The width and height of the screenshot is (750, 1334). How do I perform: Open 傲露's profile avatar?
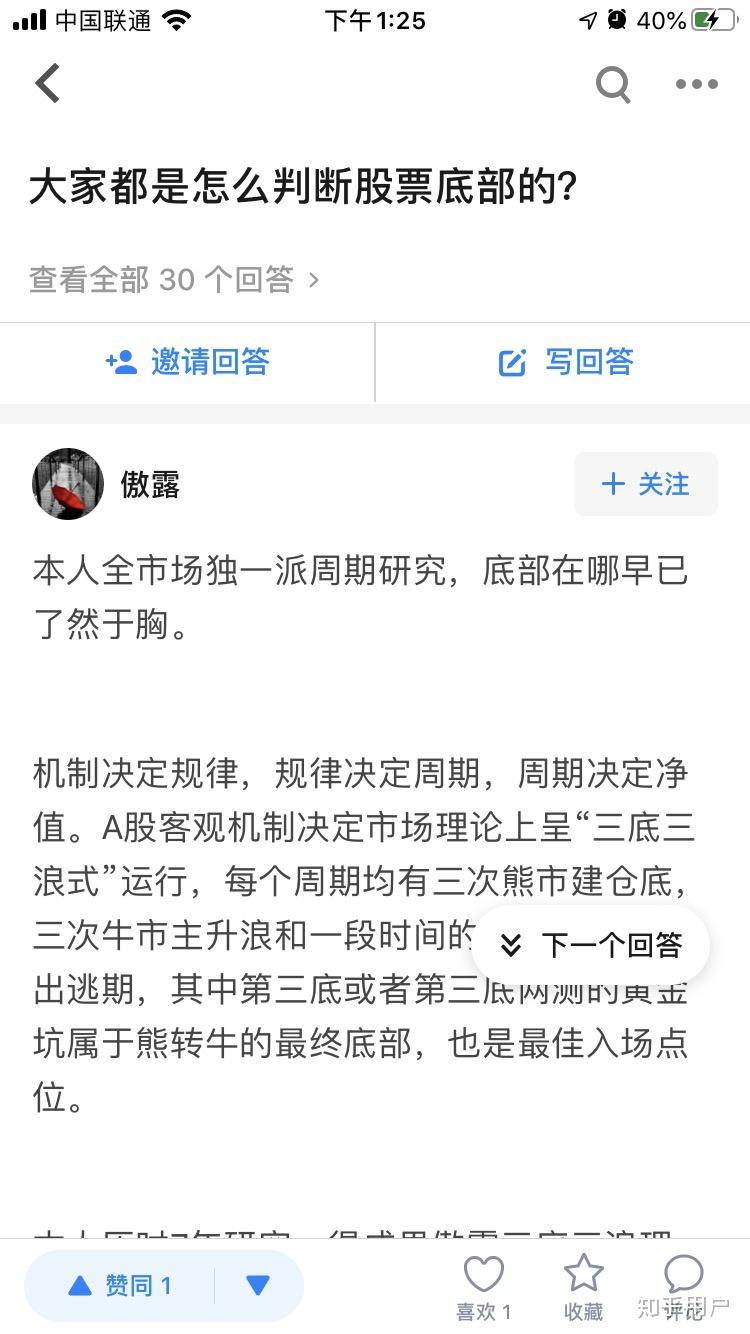68,484
